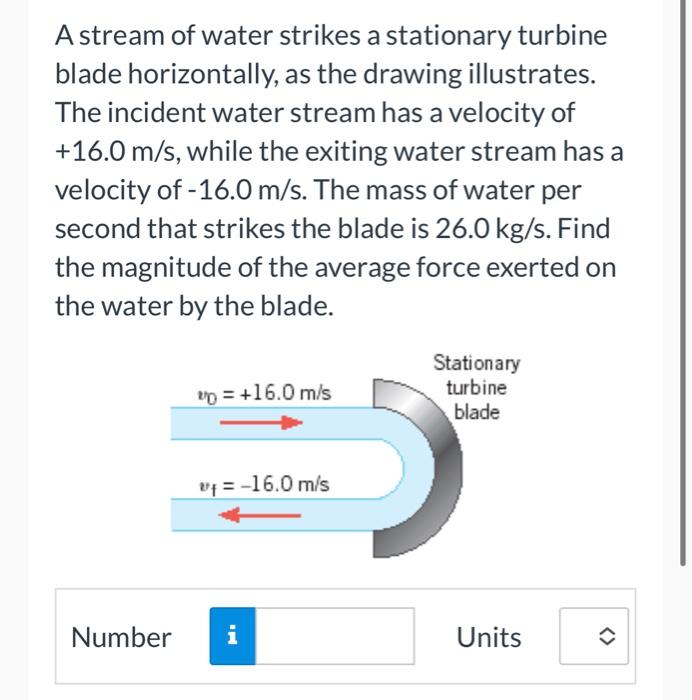Open the blue info icon beside Number

click(x=232, y=637)
